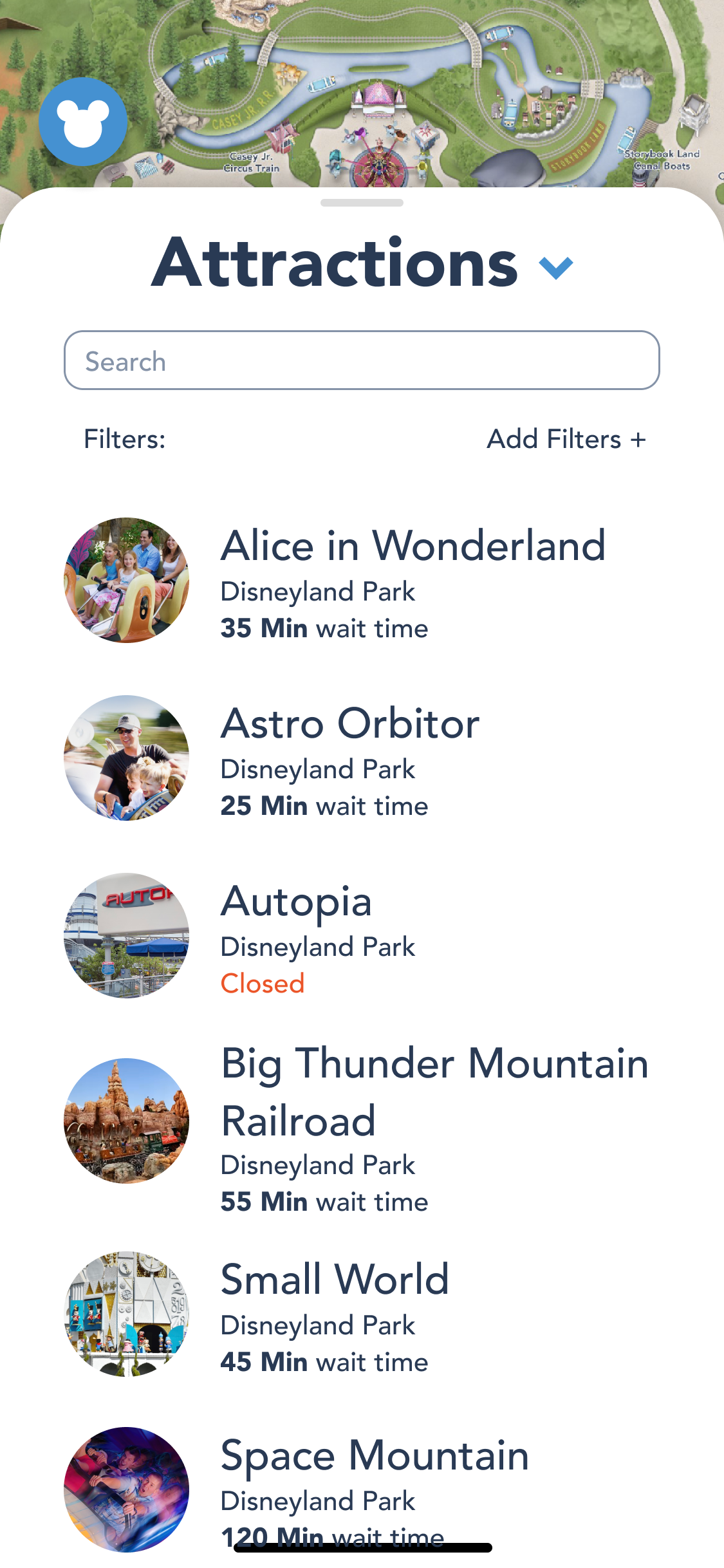This screenshot has height=1568, width=724.
Task: Open Add Filters
Action: (x=566, y=440)
